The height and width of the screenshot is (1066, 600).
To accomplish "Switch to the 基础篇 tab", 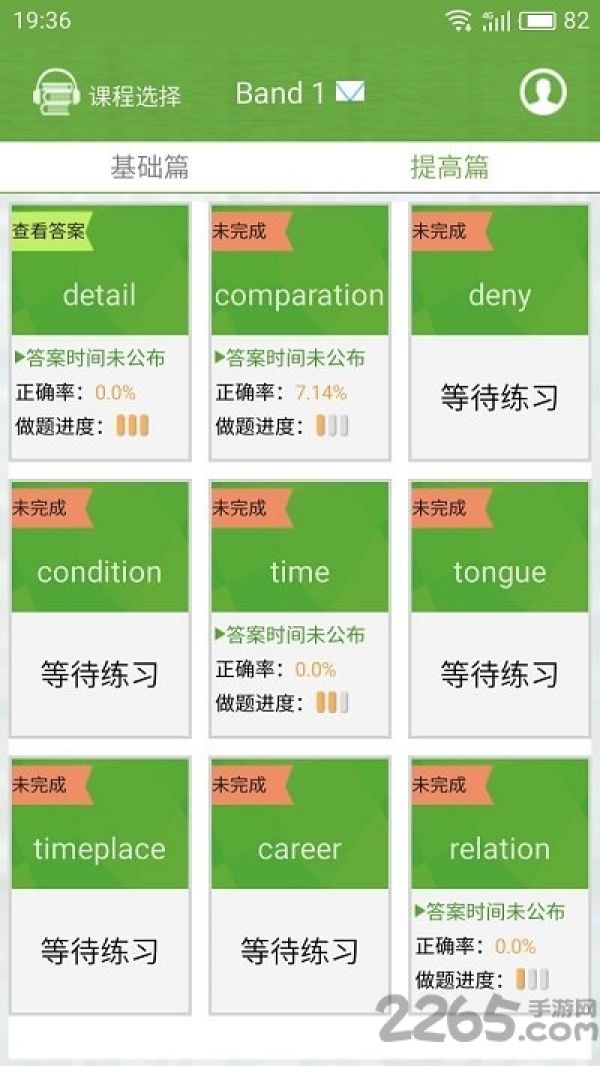I will [x=149, y=167].
